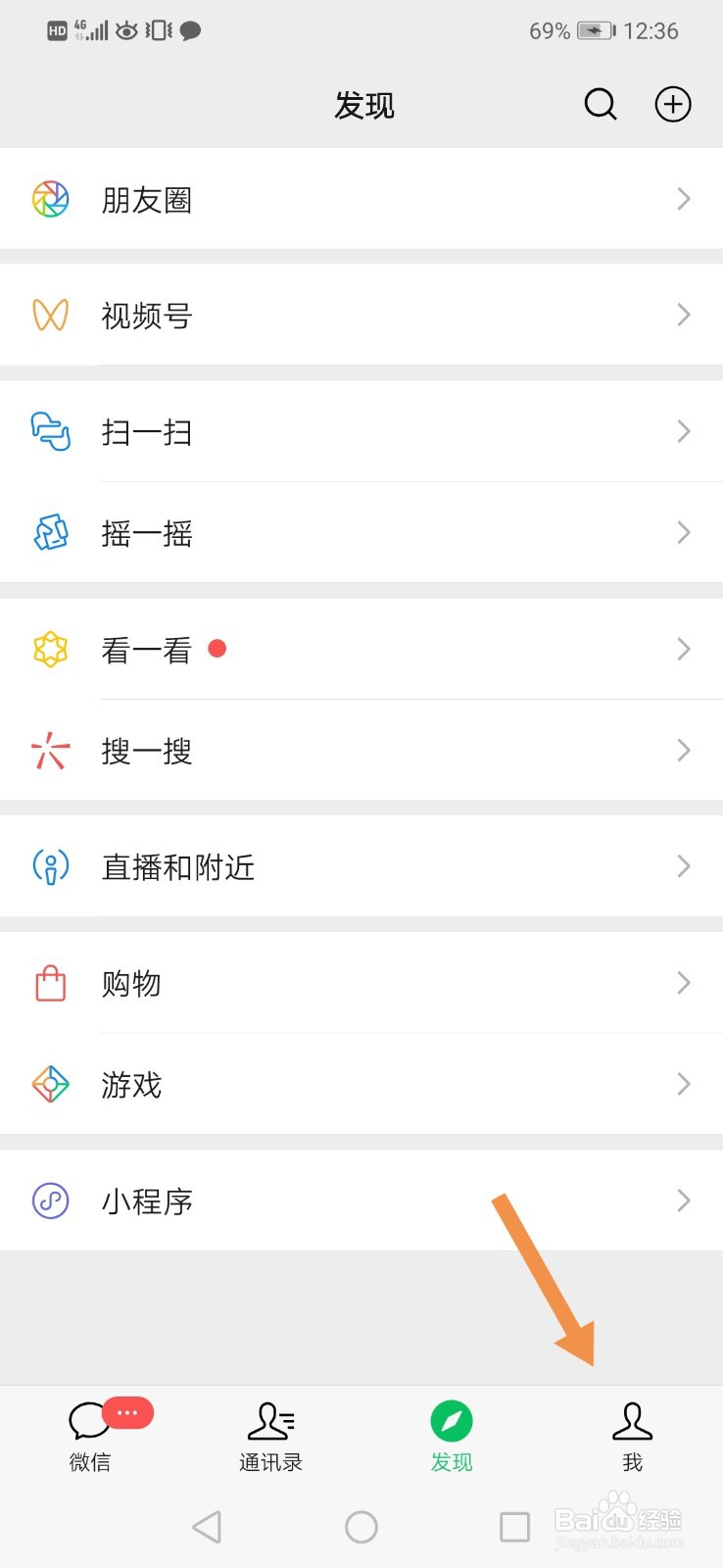Image resolution: width=723 pixels, height=1568 pixels.
Task: Expand the Scan row using its arrow
Action: tap(684, 431)
